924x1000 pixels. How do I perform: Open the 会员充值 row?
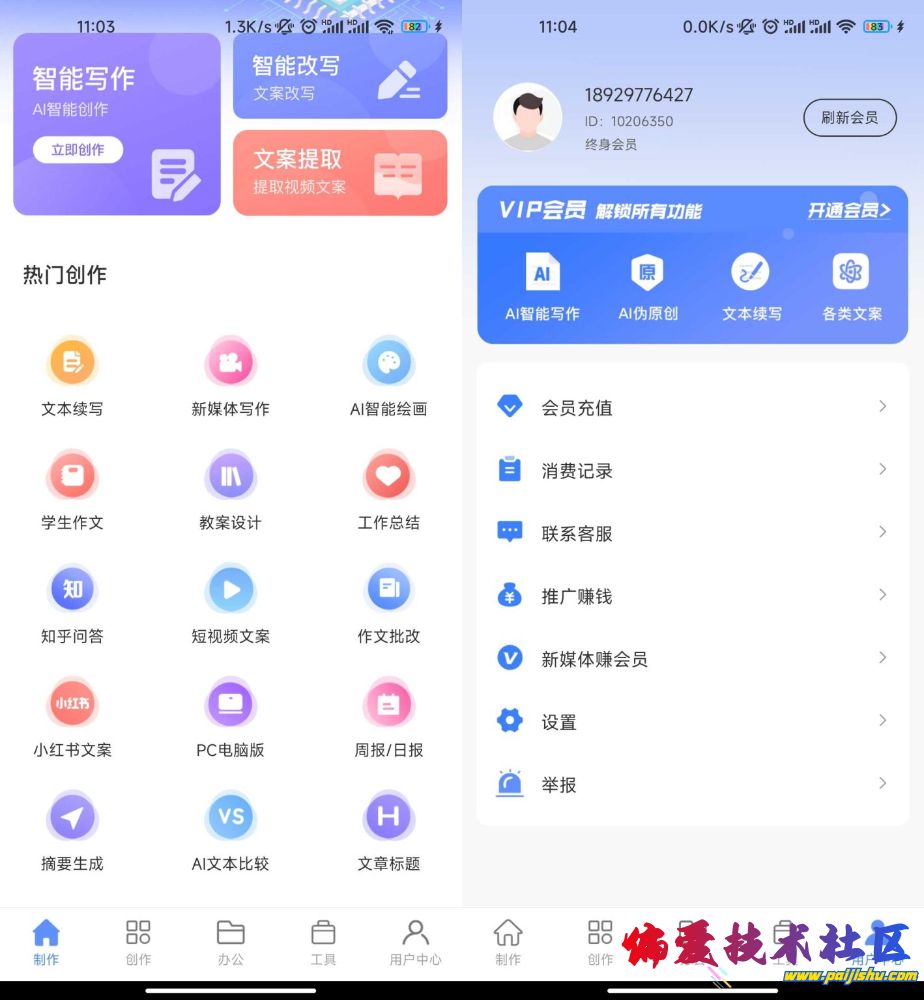[x=692, y=407]
